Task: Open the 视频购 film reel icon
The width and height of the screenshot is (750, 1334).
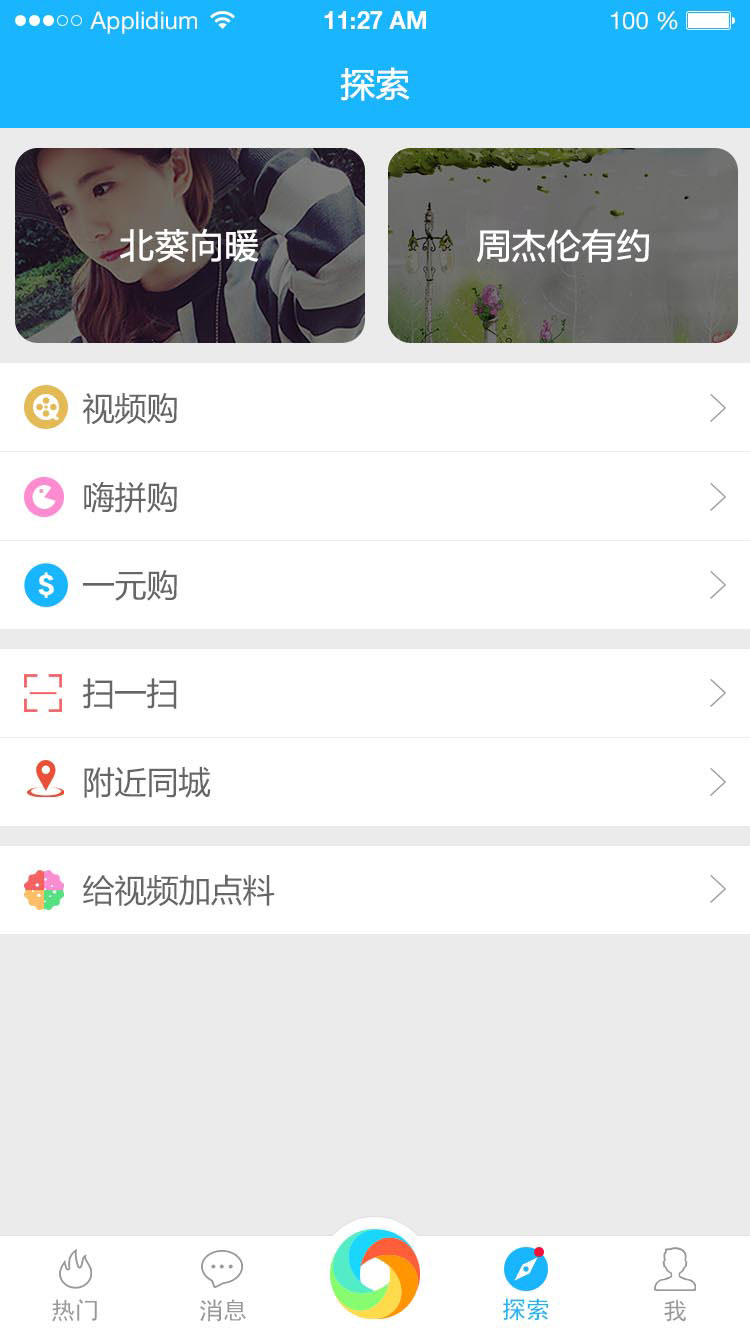Action: [x=44, y=408]
